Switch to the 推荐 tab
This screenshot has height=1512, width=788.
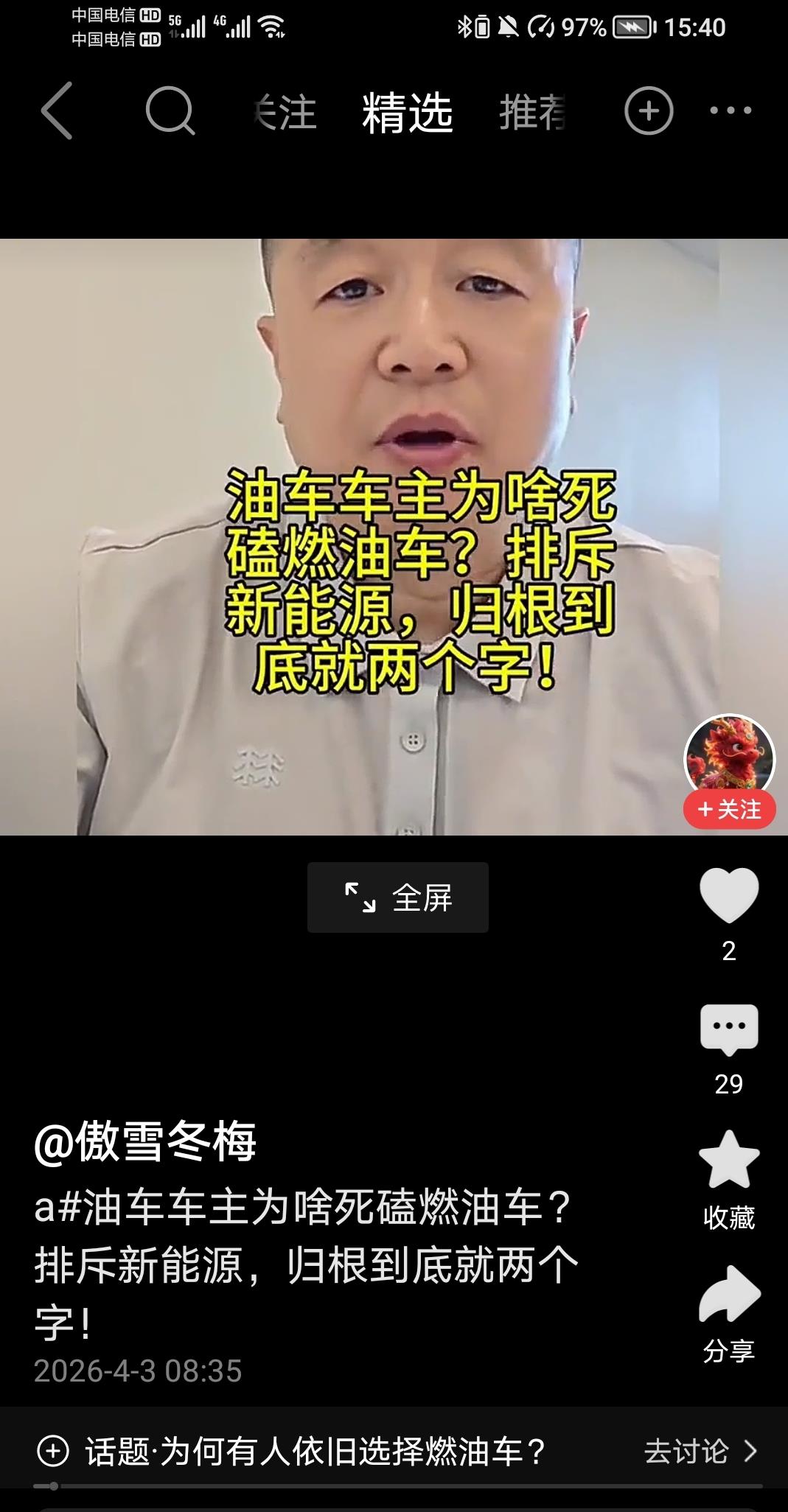point(532,113)
